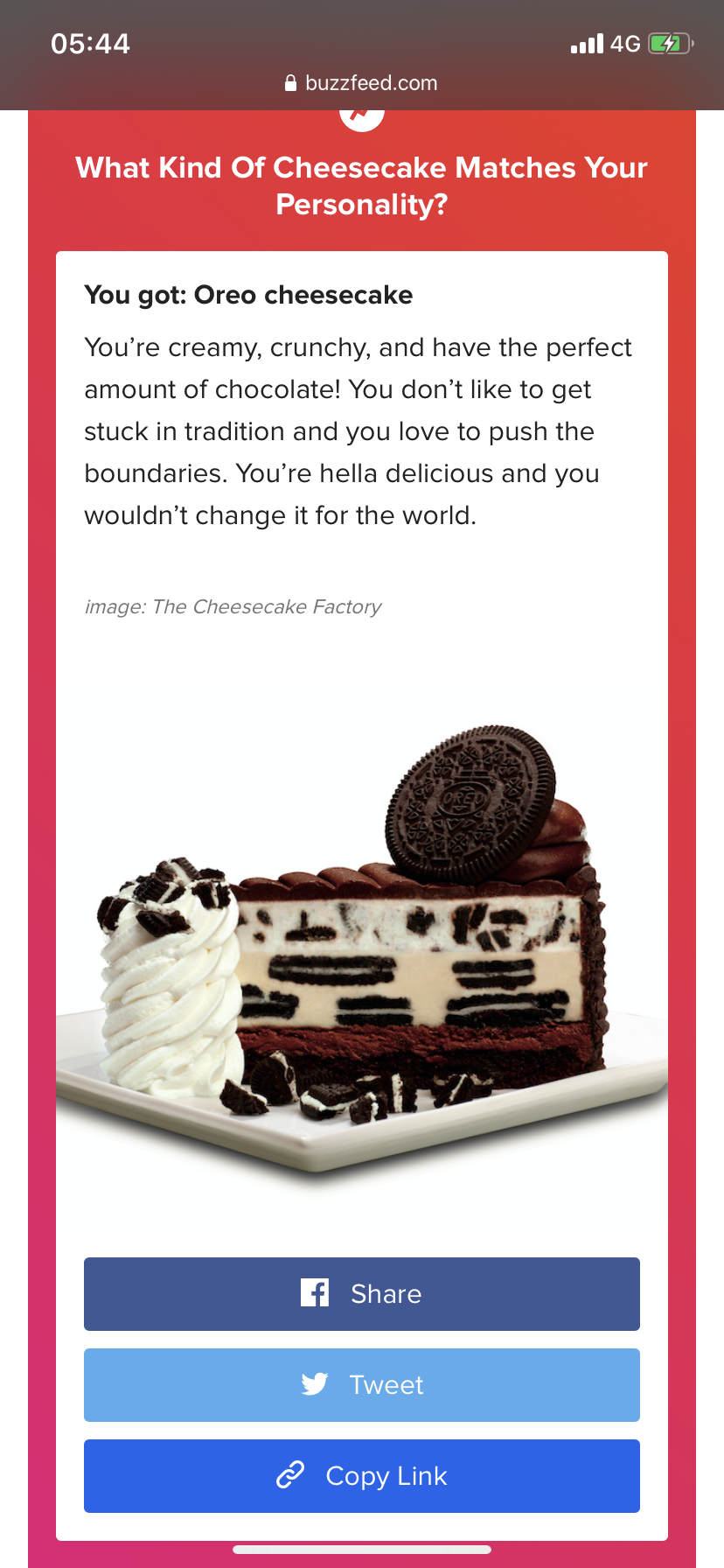The width and height of the screenshot is (724, 1568).
Task: Tweet the Oreo cheesecake result
Action: point(362,1384)
